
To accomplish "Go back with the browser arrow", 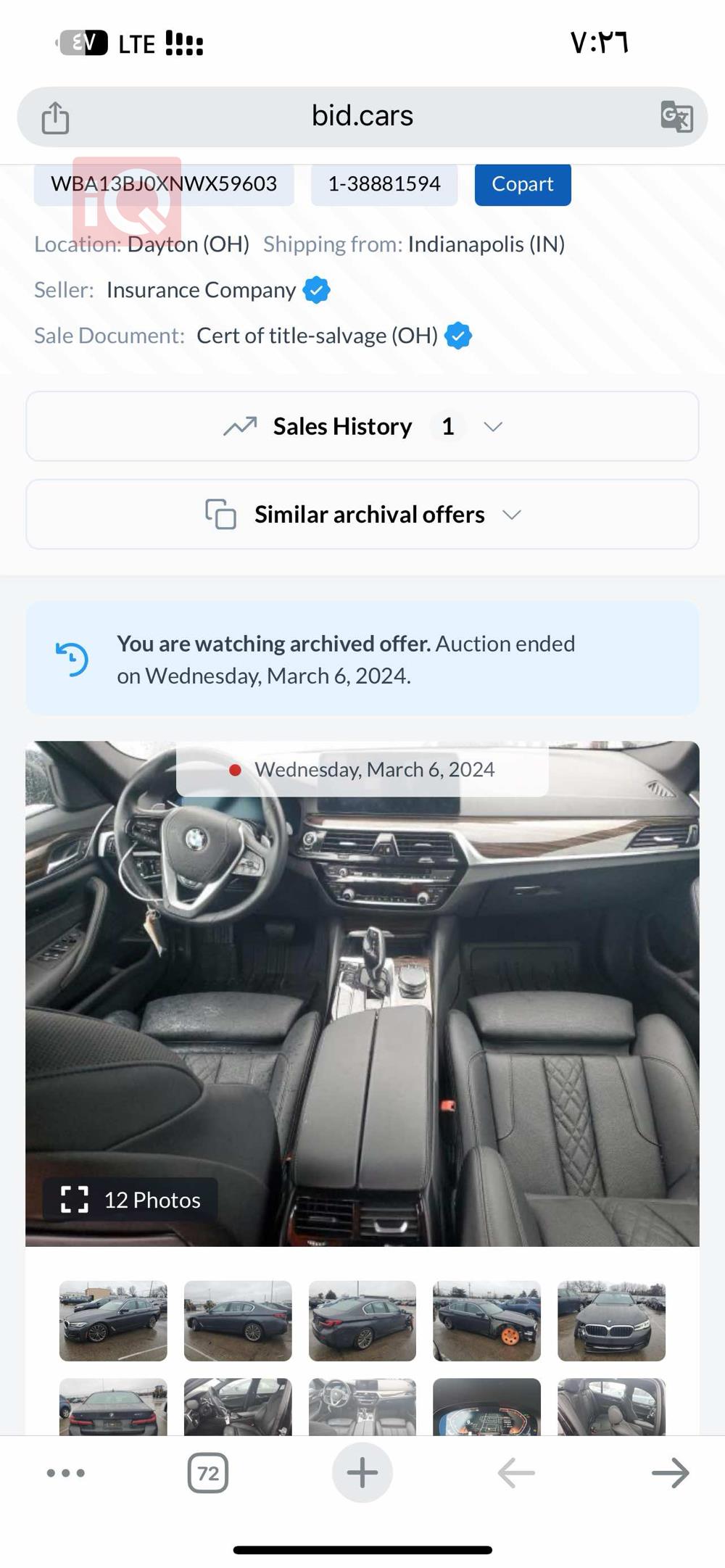I will pos(516,1473).
